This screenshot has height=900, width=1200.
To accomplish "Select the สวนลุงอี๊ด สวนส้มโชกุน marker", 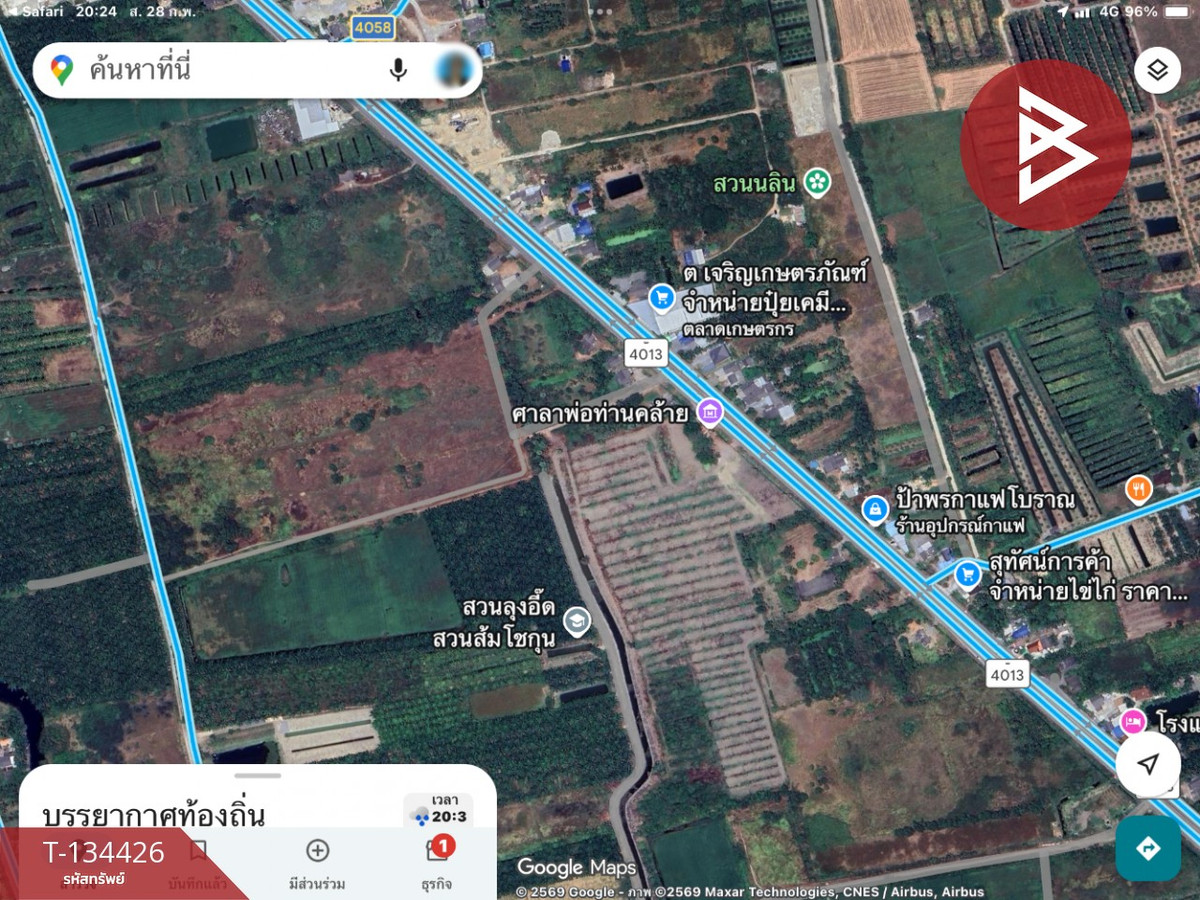I will [577, 622].
